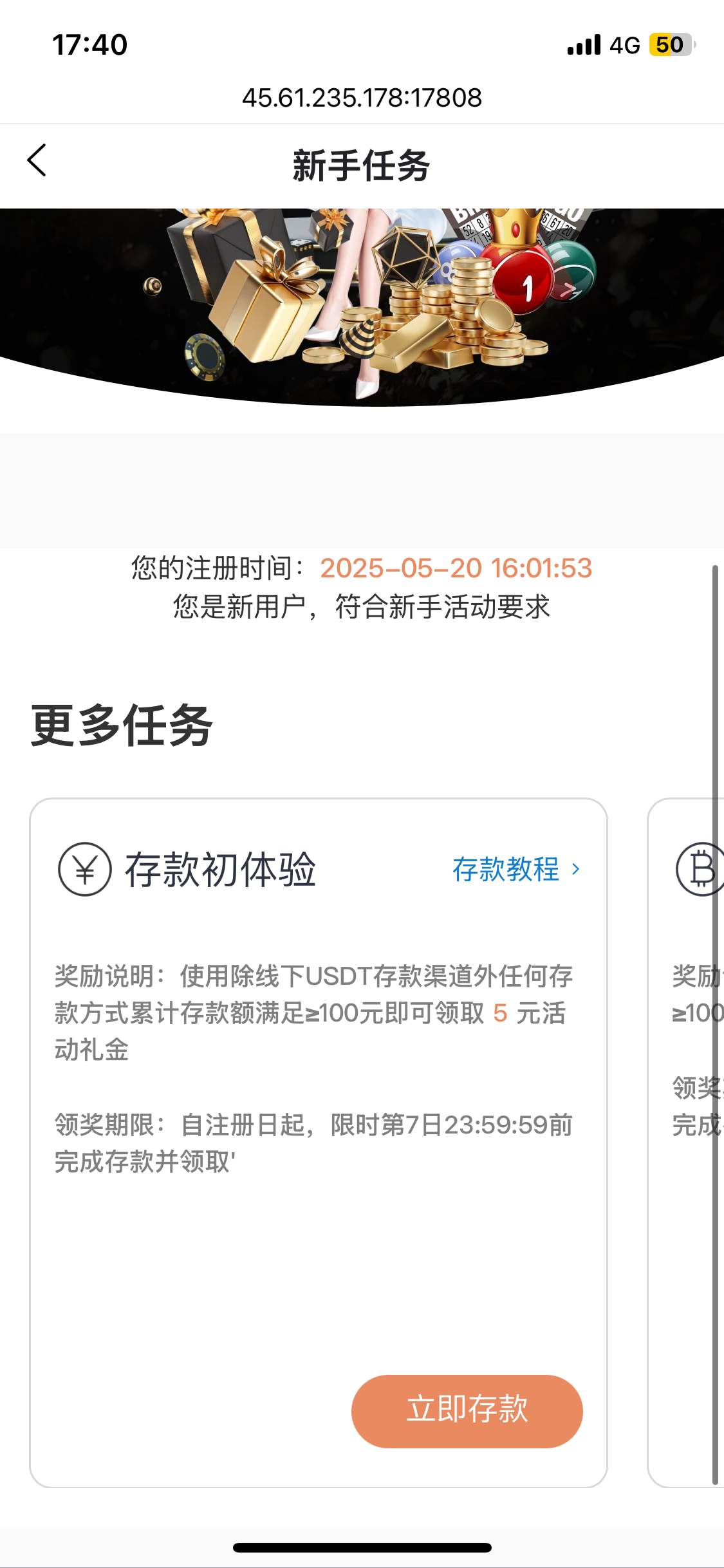This screenshot has height=1568, width=724.
Task: Open the 存款初体验 task card
Action: coord(319,1143)
